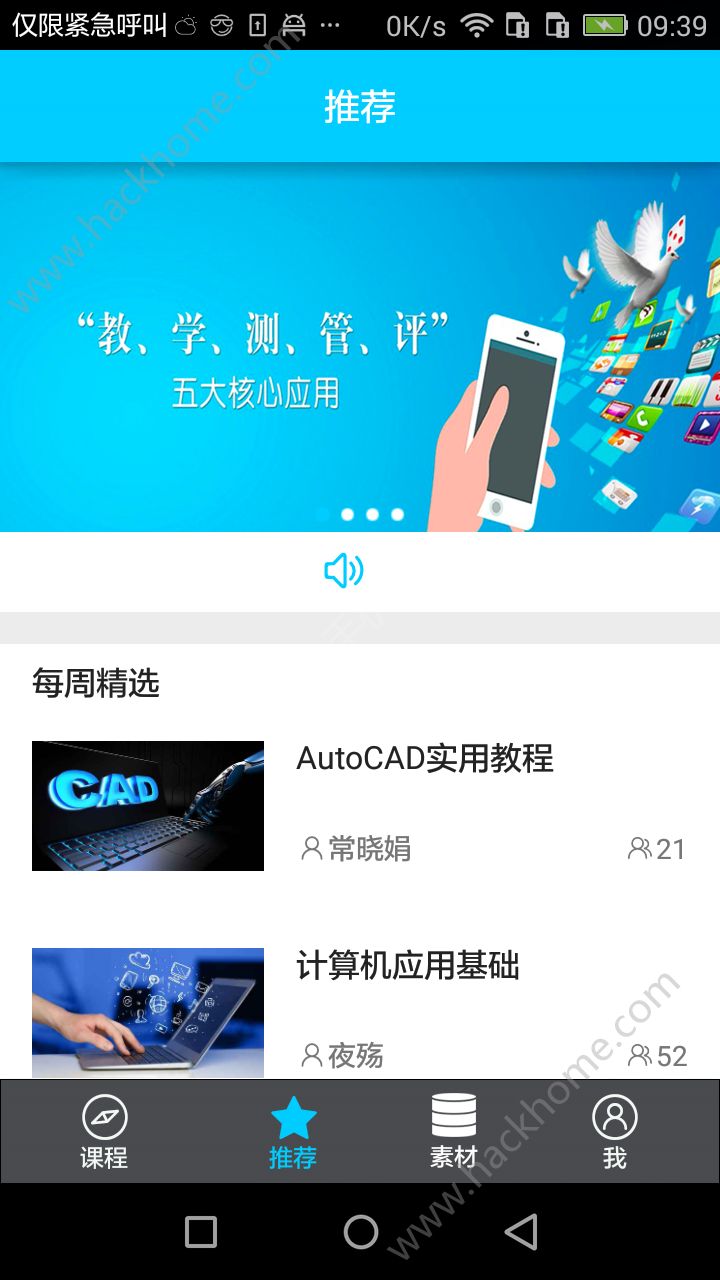Viewport: 720px width, 1280px height.
Task: Tap the speaker announcement icon
Action: pos(343,571)
